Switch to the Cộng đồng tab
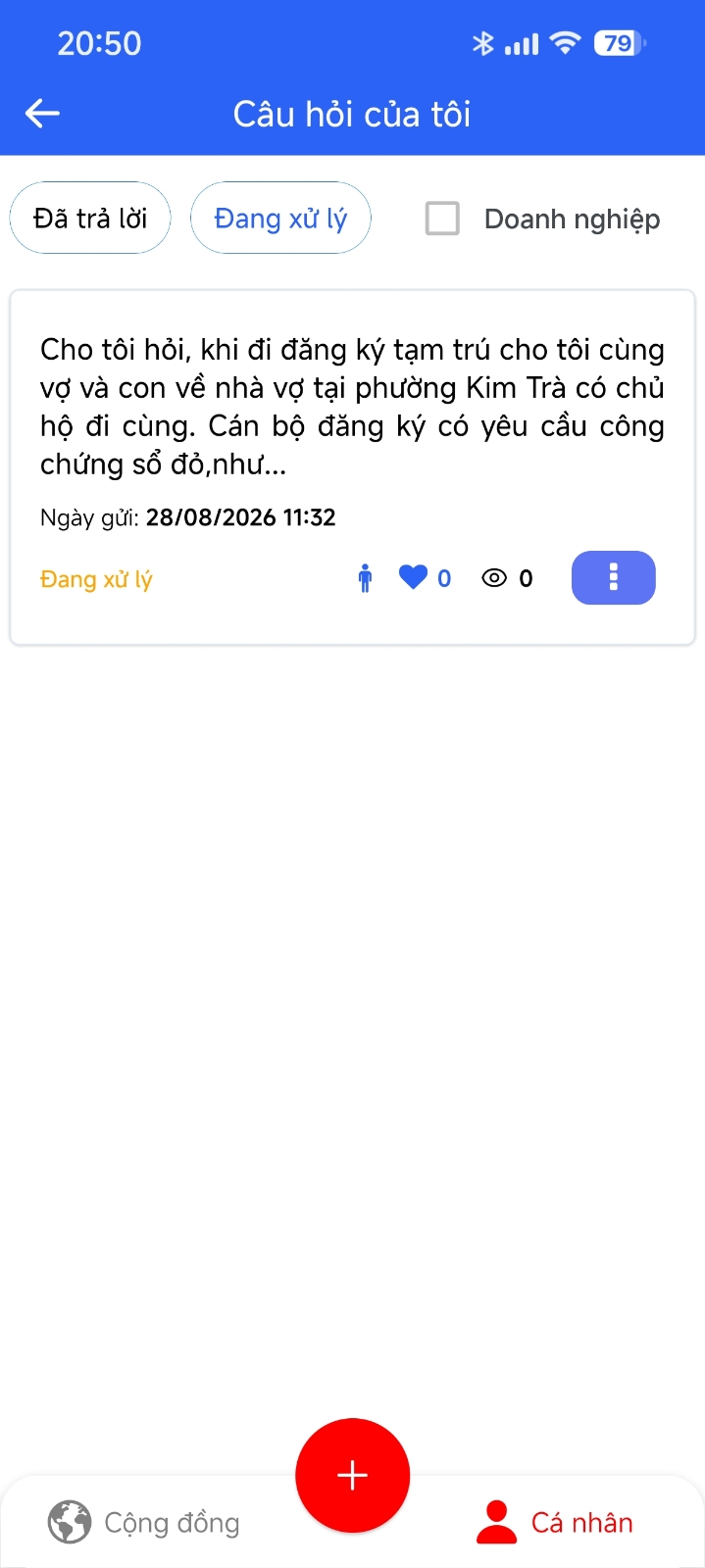The image size is (705, 1568). [x=144, y=1523]
